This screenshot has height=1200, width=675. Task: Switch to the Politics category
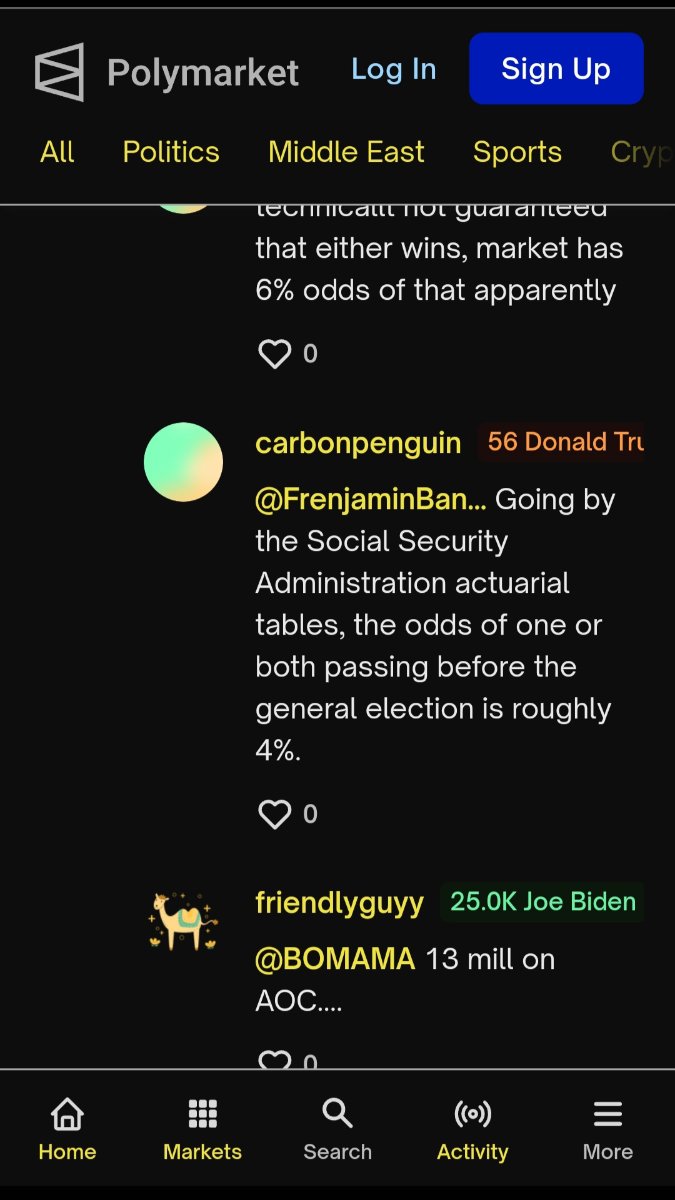pos(171,152)
